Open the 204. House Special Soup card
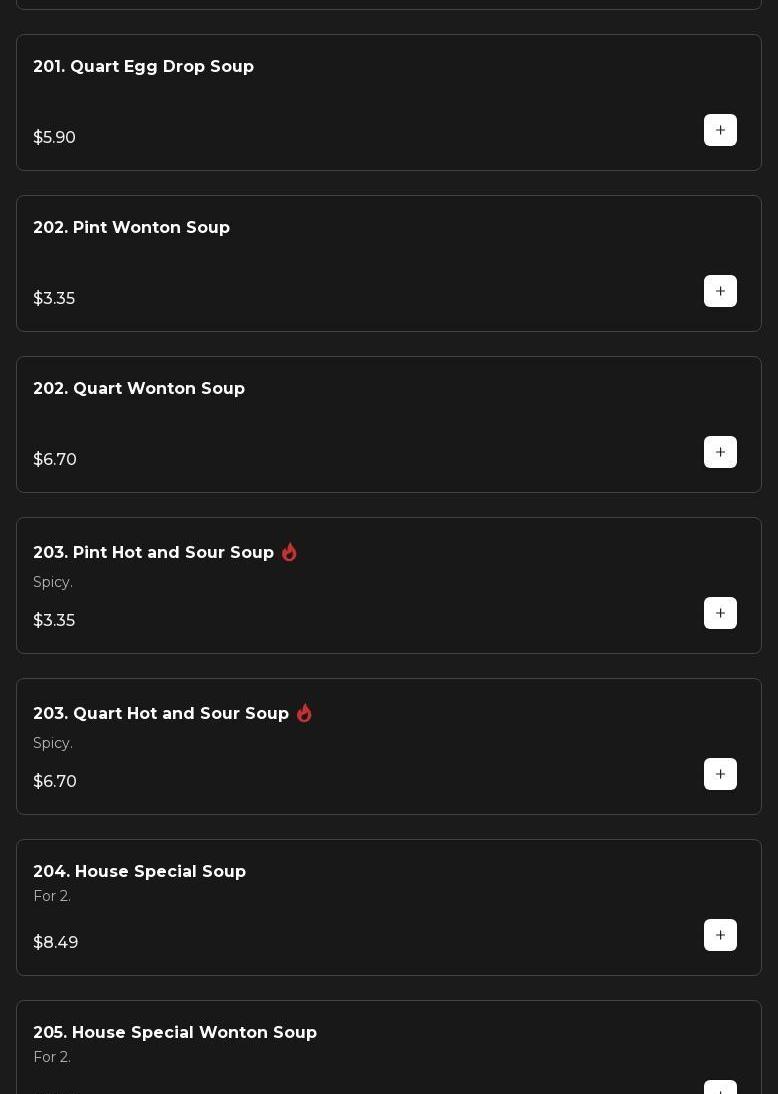Image resolution: width=778 pixels, height=1094 pixels. coord(139,872)
